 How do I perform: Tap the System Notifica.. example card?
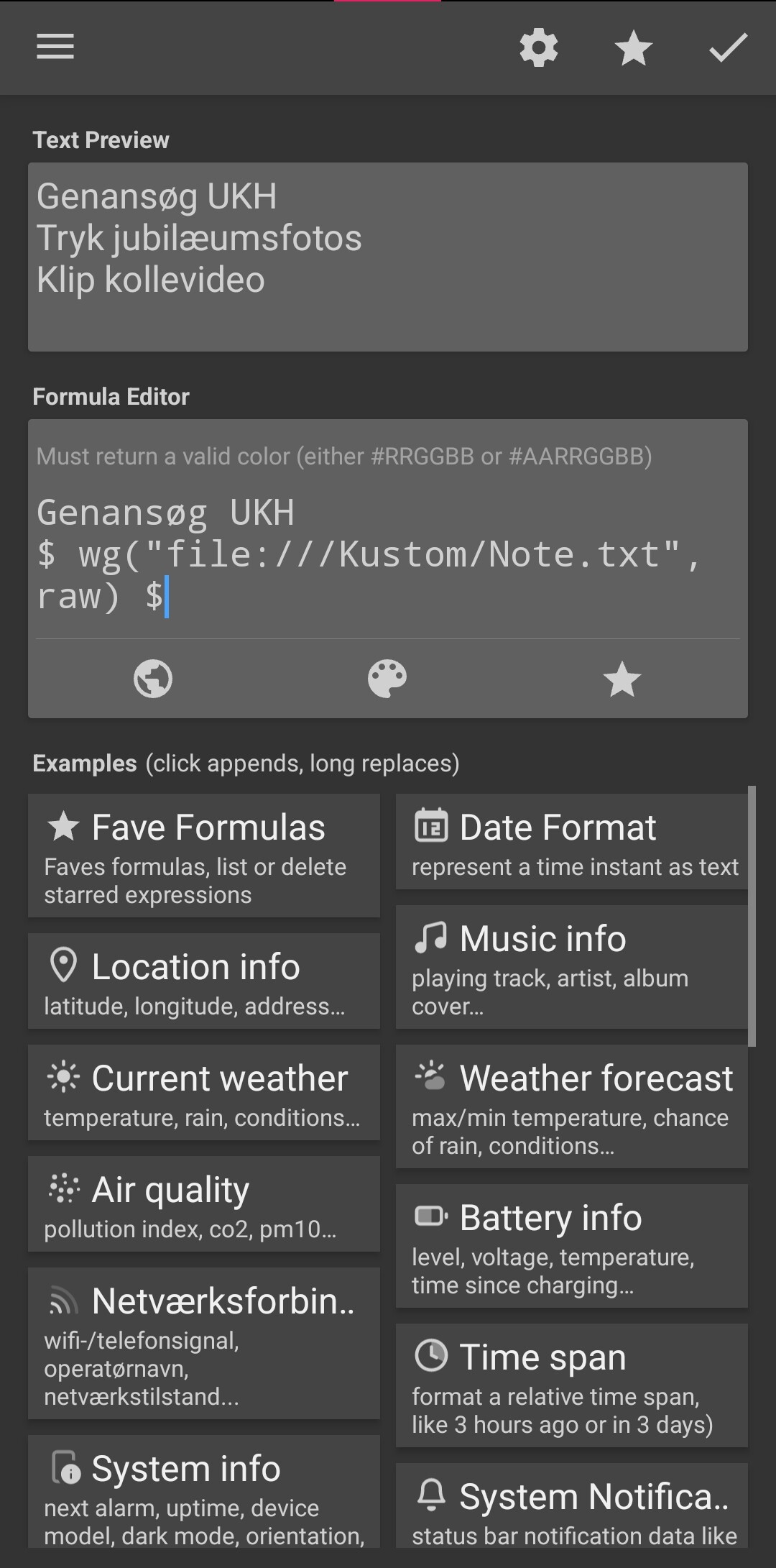(x=572, y=1505)
